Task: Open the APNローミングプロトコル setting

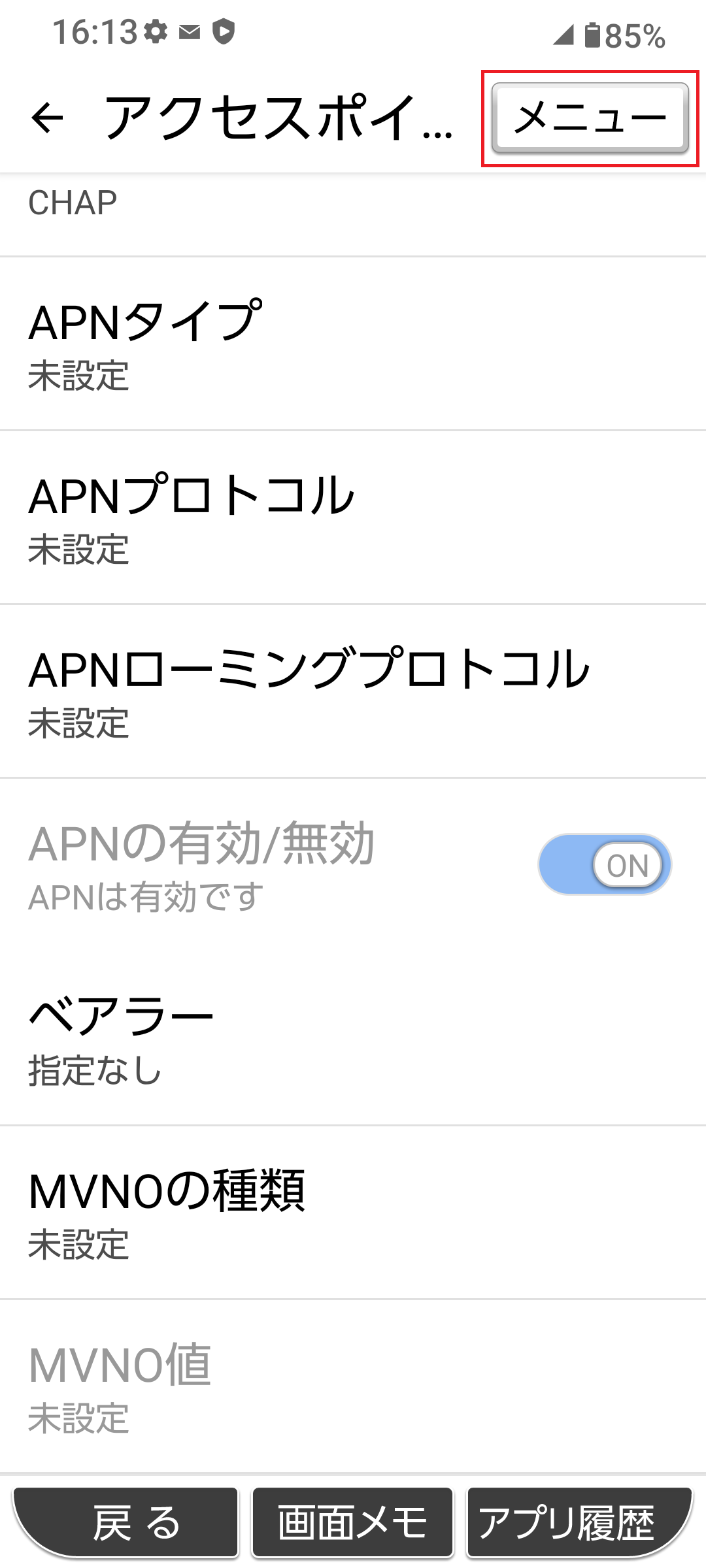Action: [353, 691]
